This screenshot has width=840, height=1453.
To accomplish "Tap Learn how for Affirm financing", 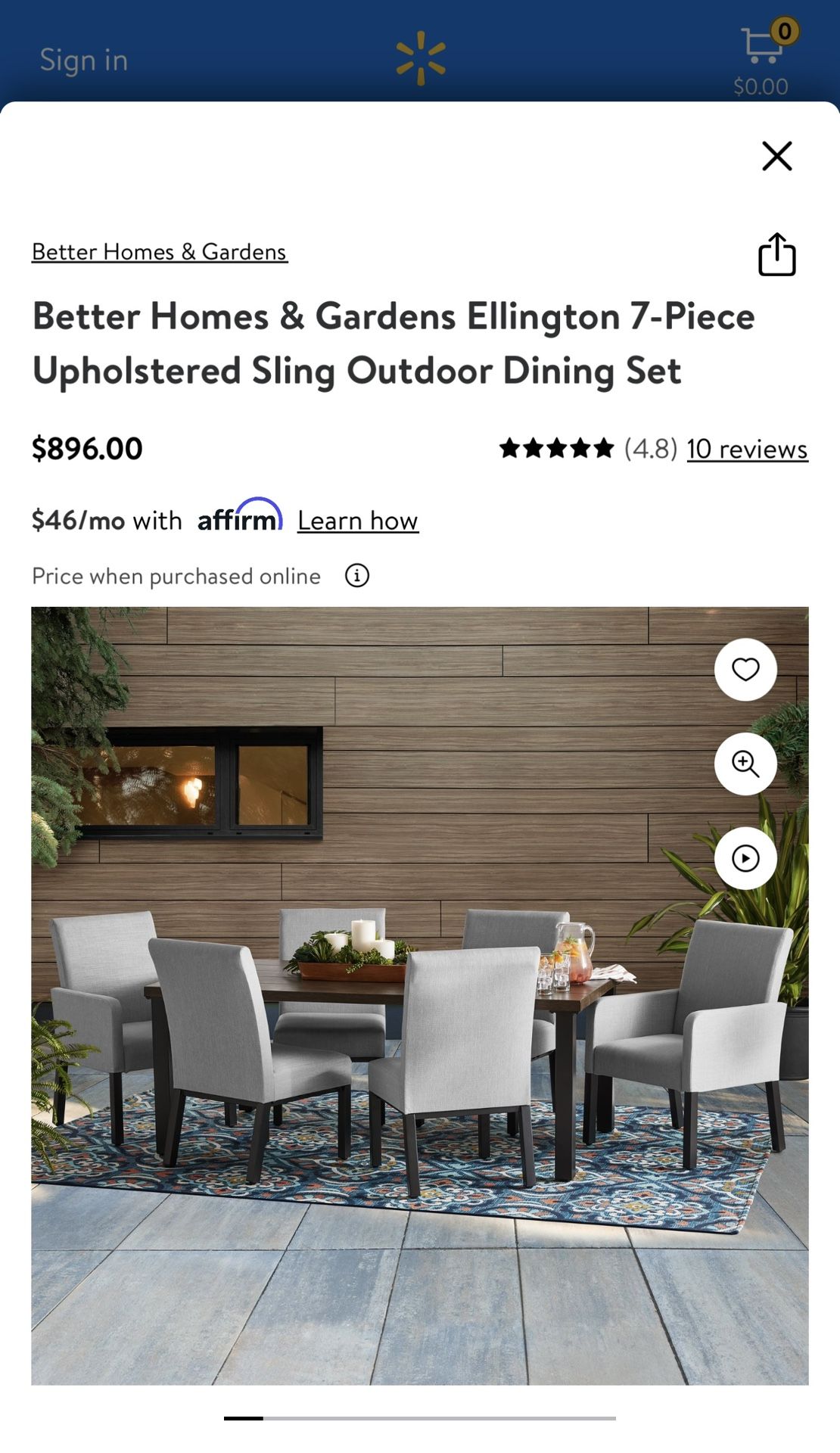I will coord(358,521).
